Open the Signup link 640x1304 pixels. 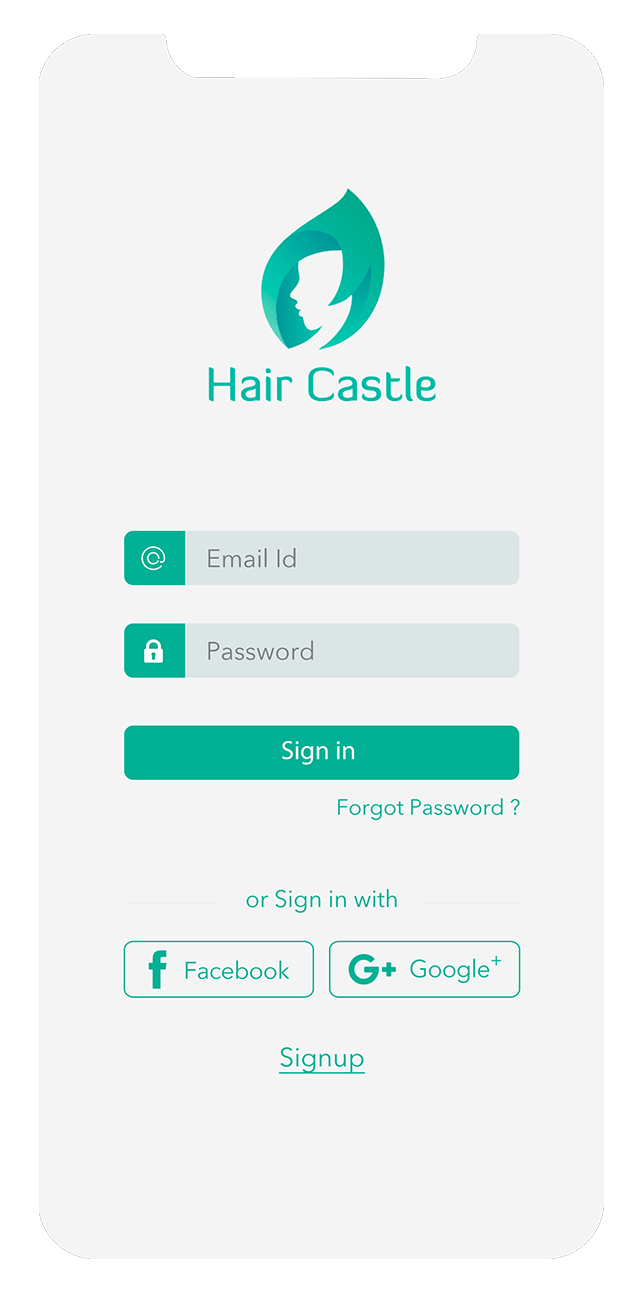tap(321, 1058)
